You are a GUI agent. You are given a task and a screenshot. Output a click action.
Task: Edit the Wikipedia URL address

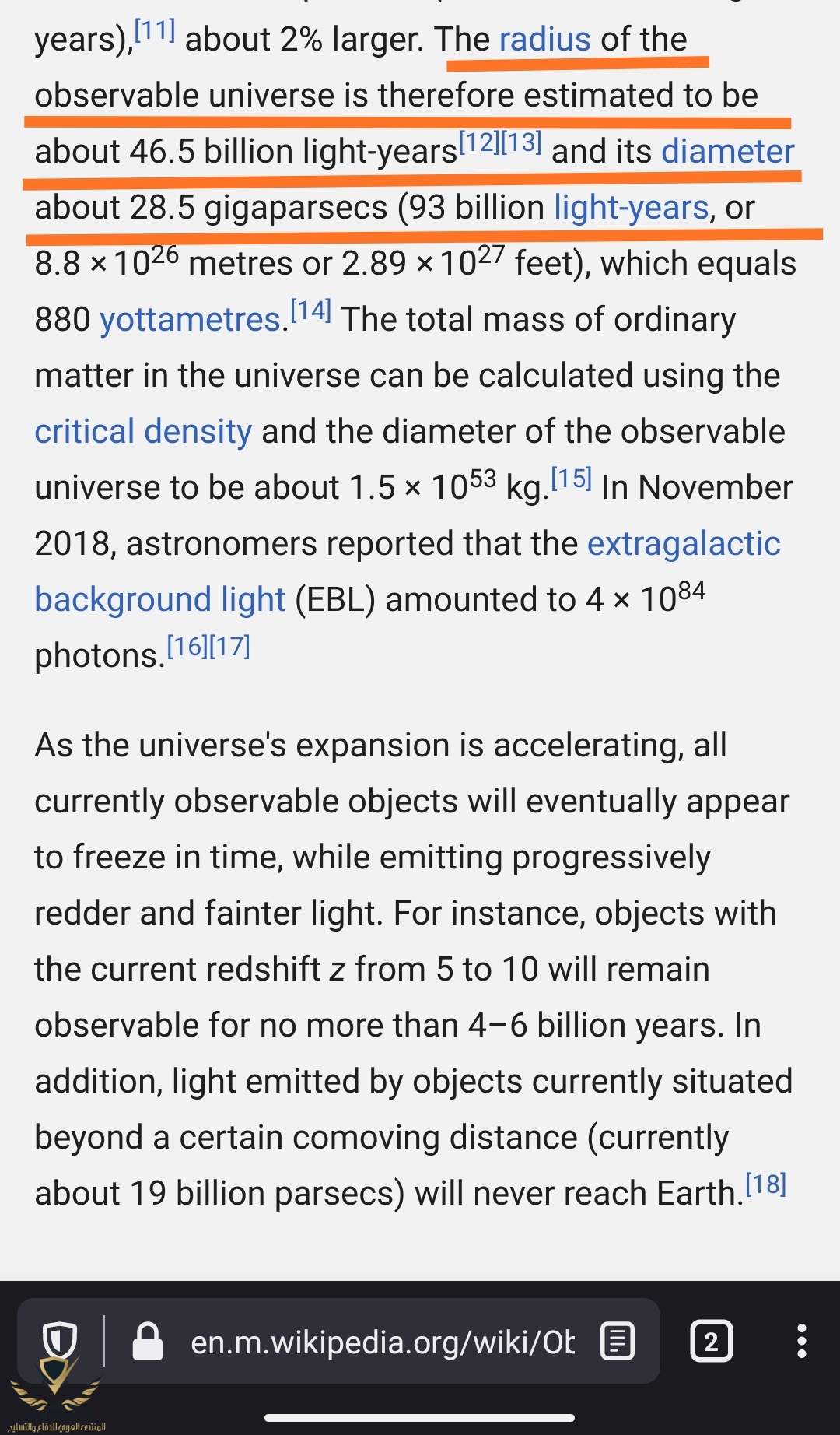point(381,1342)
